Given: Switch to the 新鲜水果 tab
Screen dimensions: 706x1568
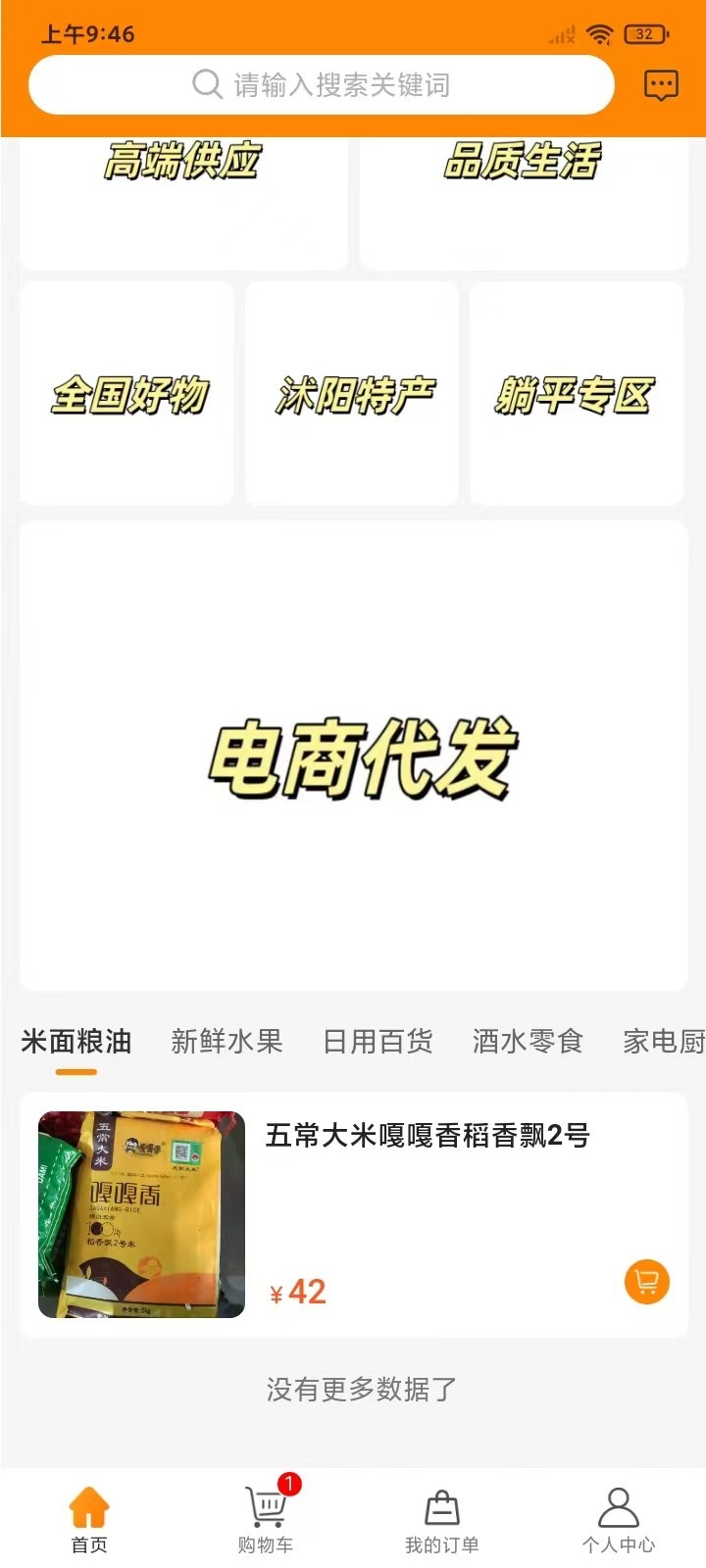Looking at the screenshot, I should 227,1042.
